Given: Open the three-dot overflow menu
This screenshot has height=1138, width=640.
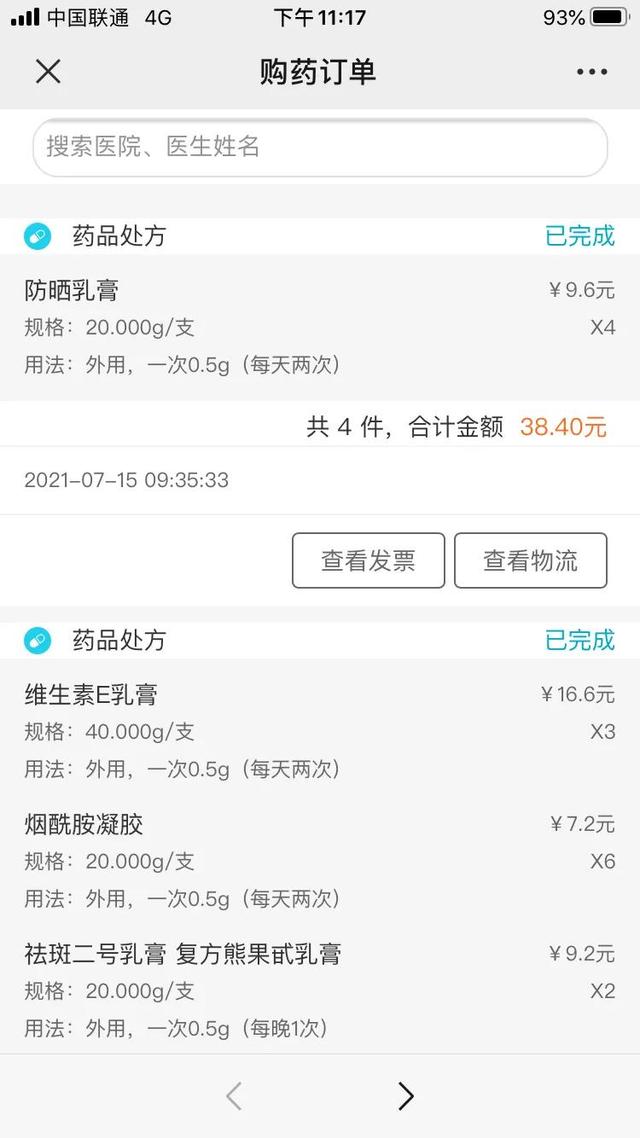Looking at the screenshot, I should 592,72.
